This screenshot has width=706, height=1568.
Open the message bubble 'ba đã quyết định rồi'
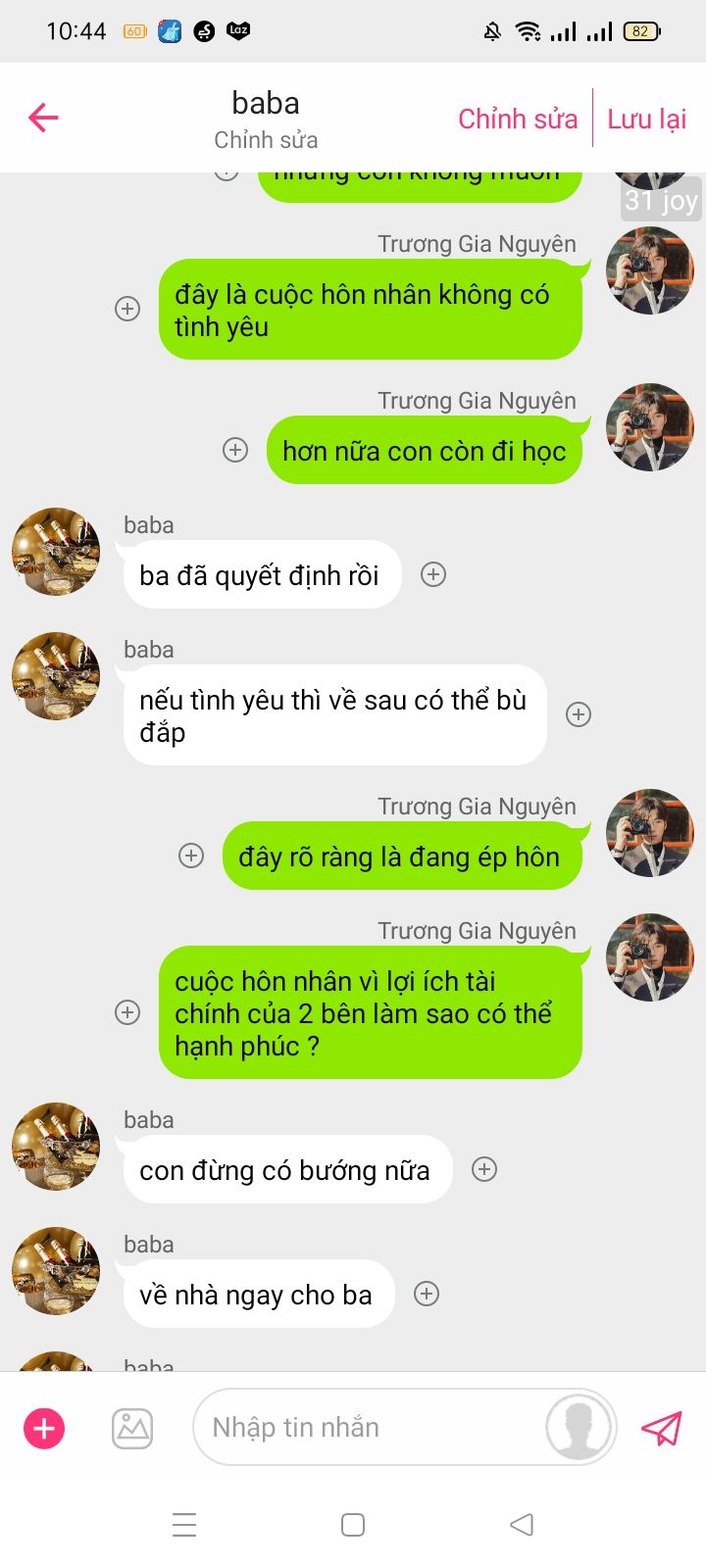click(x=261, y=575)
